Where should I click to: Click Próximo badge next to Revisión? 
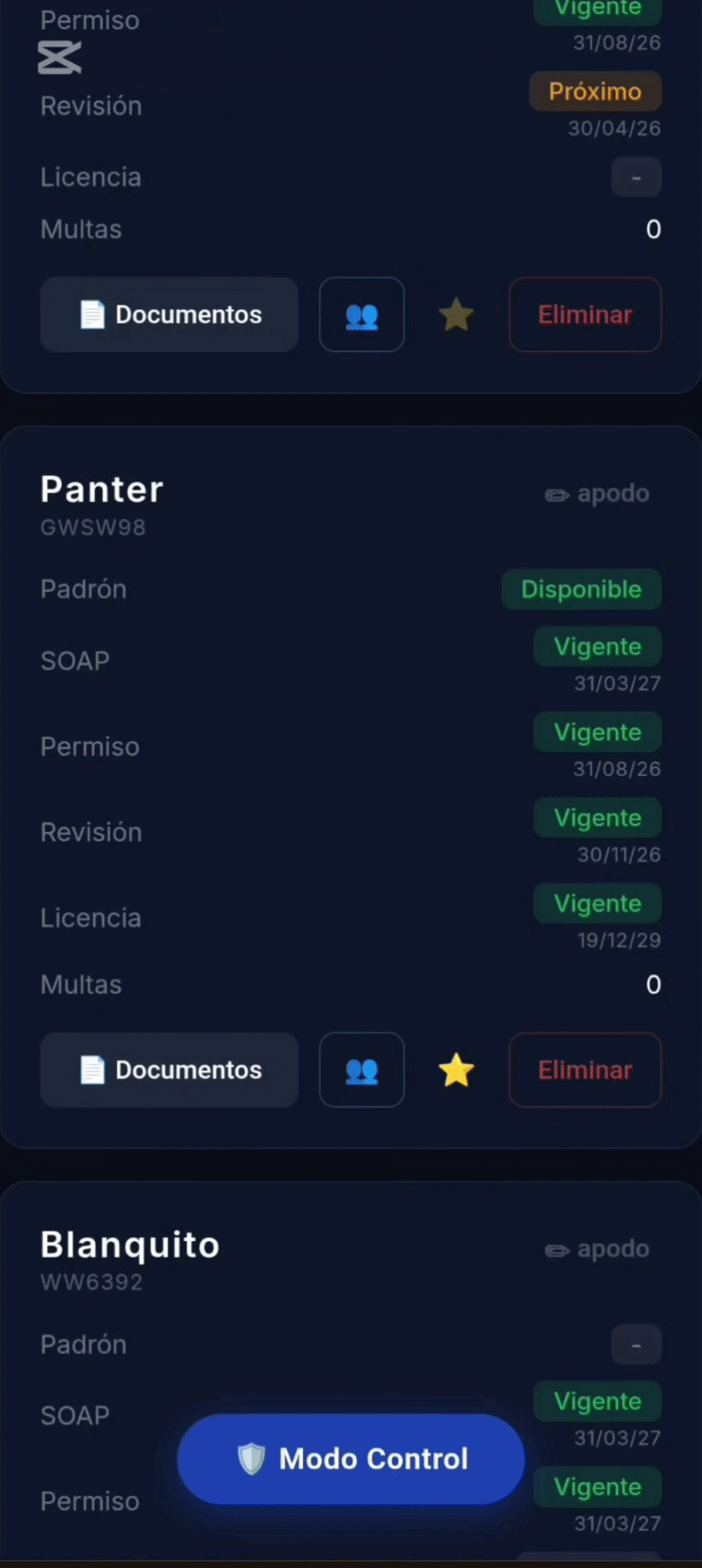click(x=595, y=91)
